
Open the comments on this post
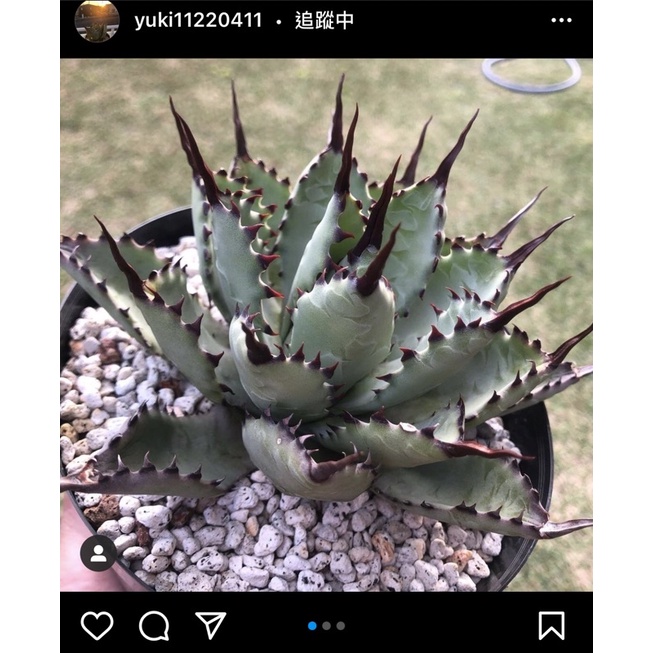[x=154, y=625]
